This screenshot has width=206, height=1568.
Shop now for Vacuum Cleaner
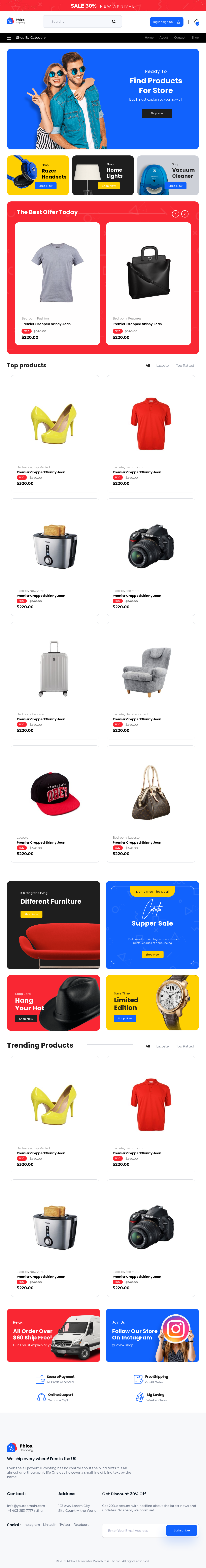click(x=176, y=186)
